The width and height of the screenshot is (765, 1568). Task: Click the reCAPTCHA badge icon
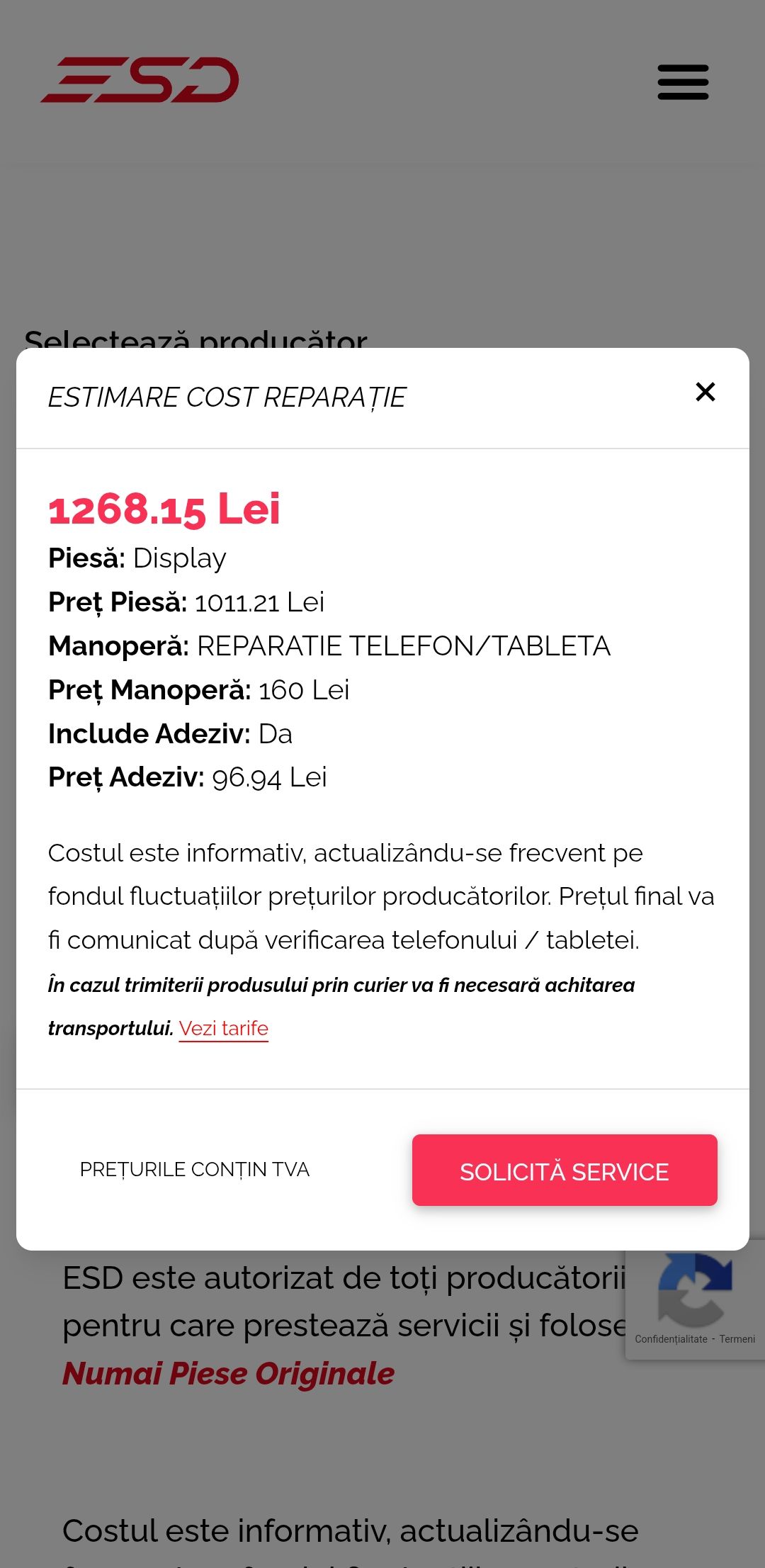695,1291
